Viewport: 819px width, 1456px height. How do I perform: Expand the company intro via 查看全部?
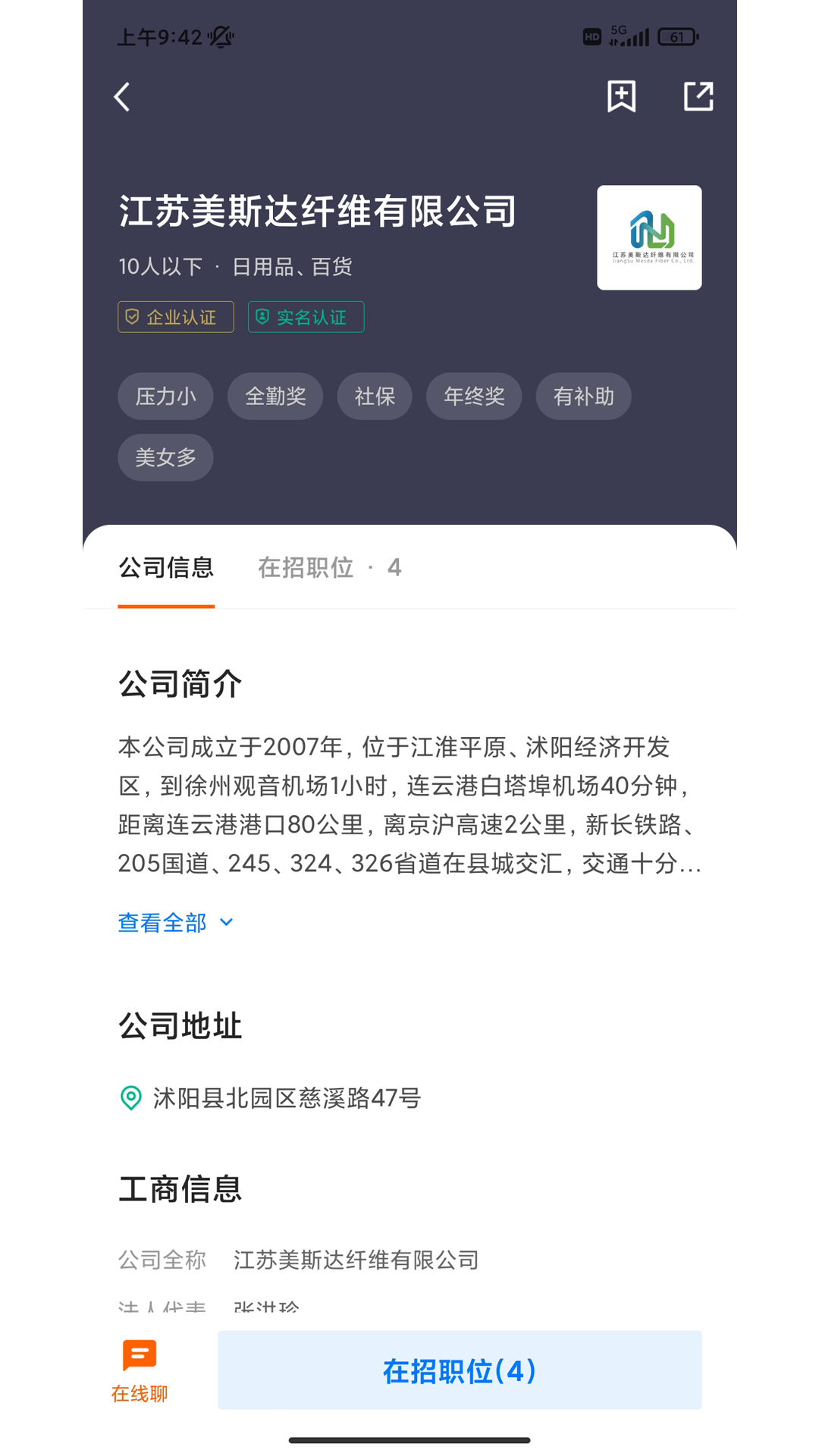(x=175, y=923)
